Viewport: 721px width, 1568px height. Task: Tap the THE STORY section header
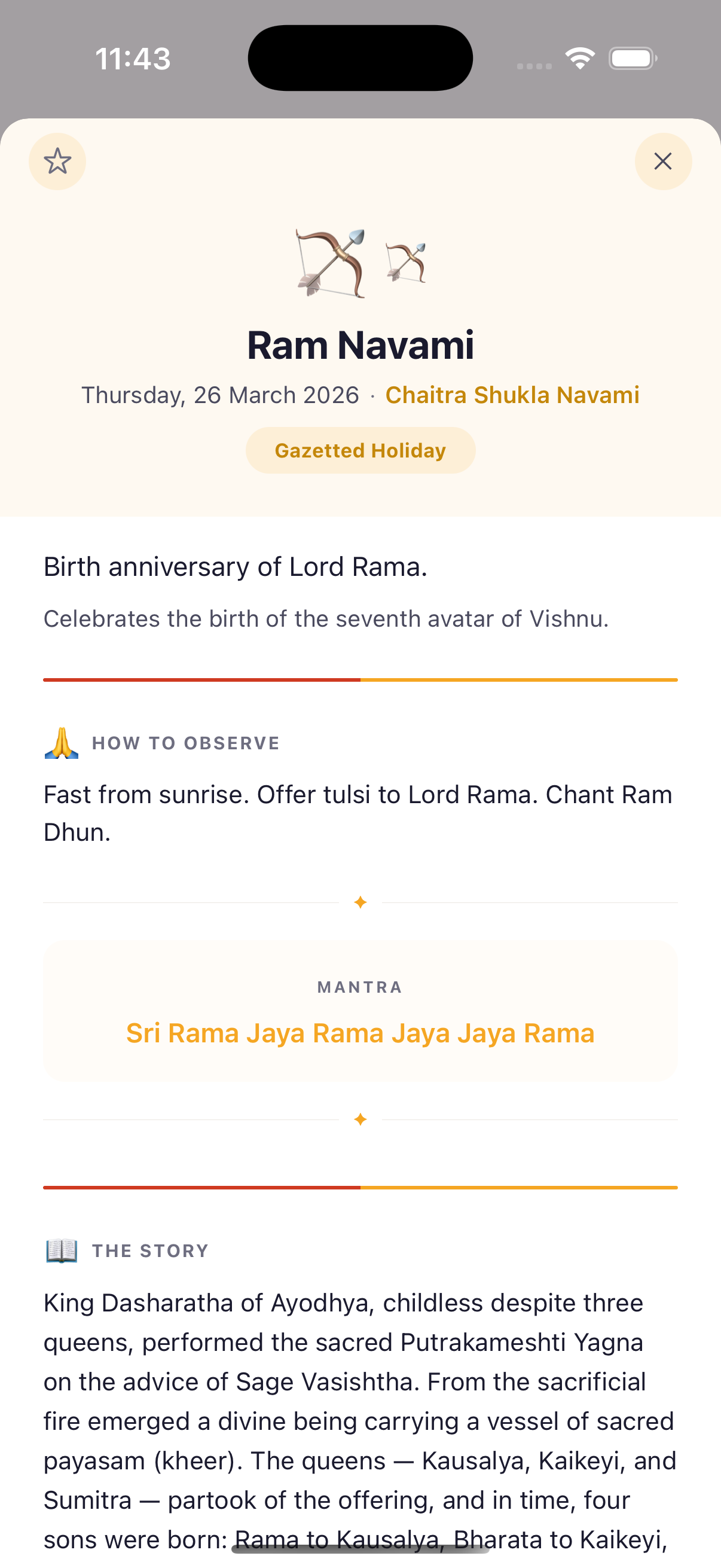click(149, 1250)
